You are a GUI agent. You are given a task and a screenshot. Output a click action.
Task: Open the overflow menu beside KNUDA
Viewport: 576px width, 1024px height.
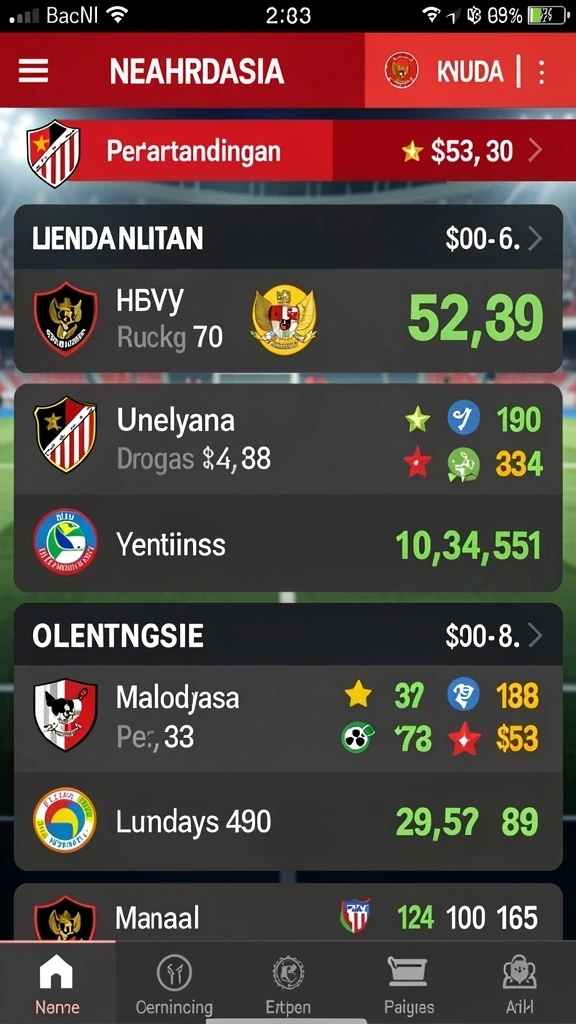(x=541, y=72)
